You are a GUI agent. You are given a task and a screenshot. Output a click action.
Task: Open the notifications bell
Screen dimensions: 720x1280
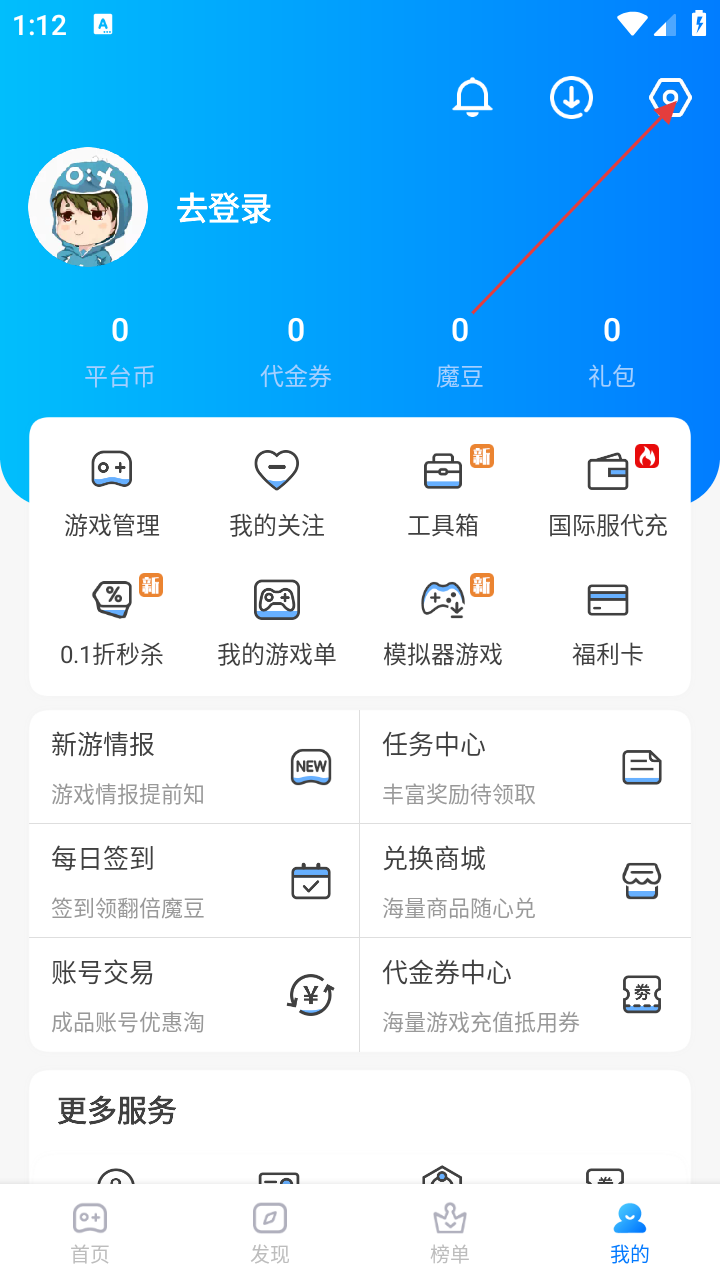[x=473, y=98]
